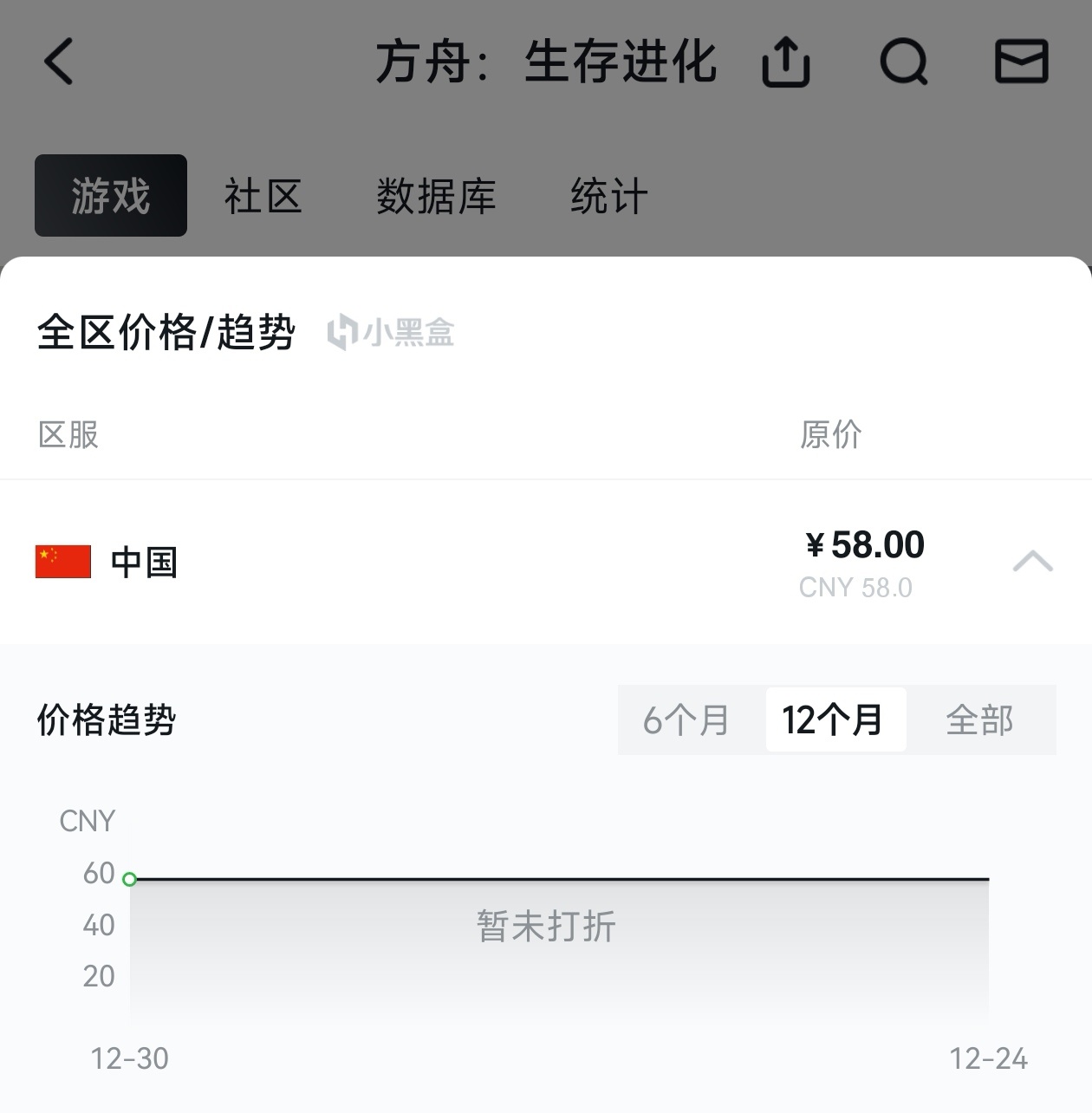Switch to the 数据库 tab
Image resolution: width=1092 pixels, height=1113 pixels.
[436, 196]
